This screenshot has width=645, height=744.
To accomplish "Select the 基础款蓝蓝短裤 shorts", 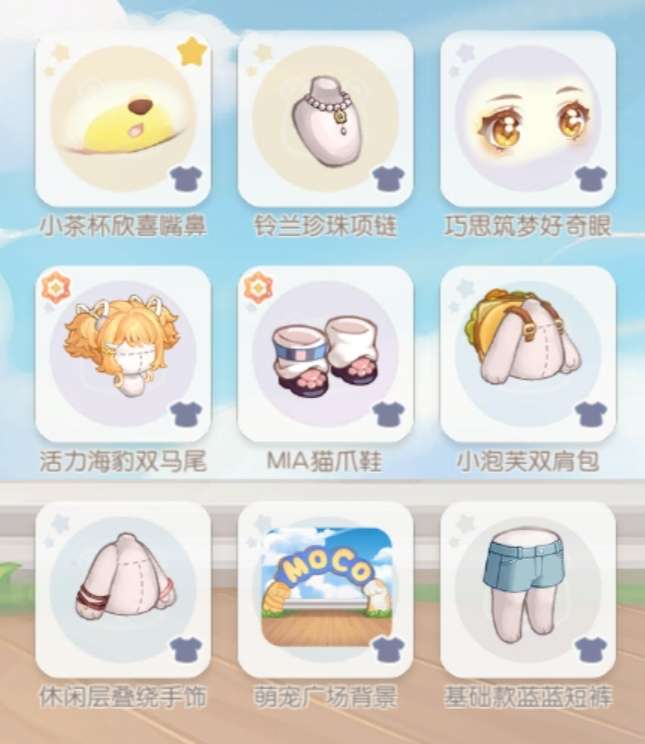I will coord(528,590).
